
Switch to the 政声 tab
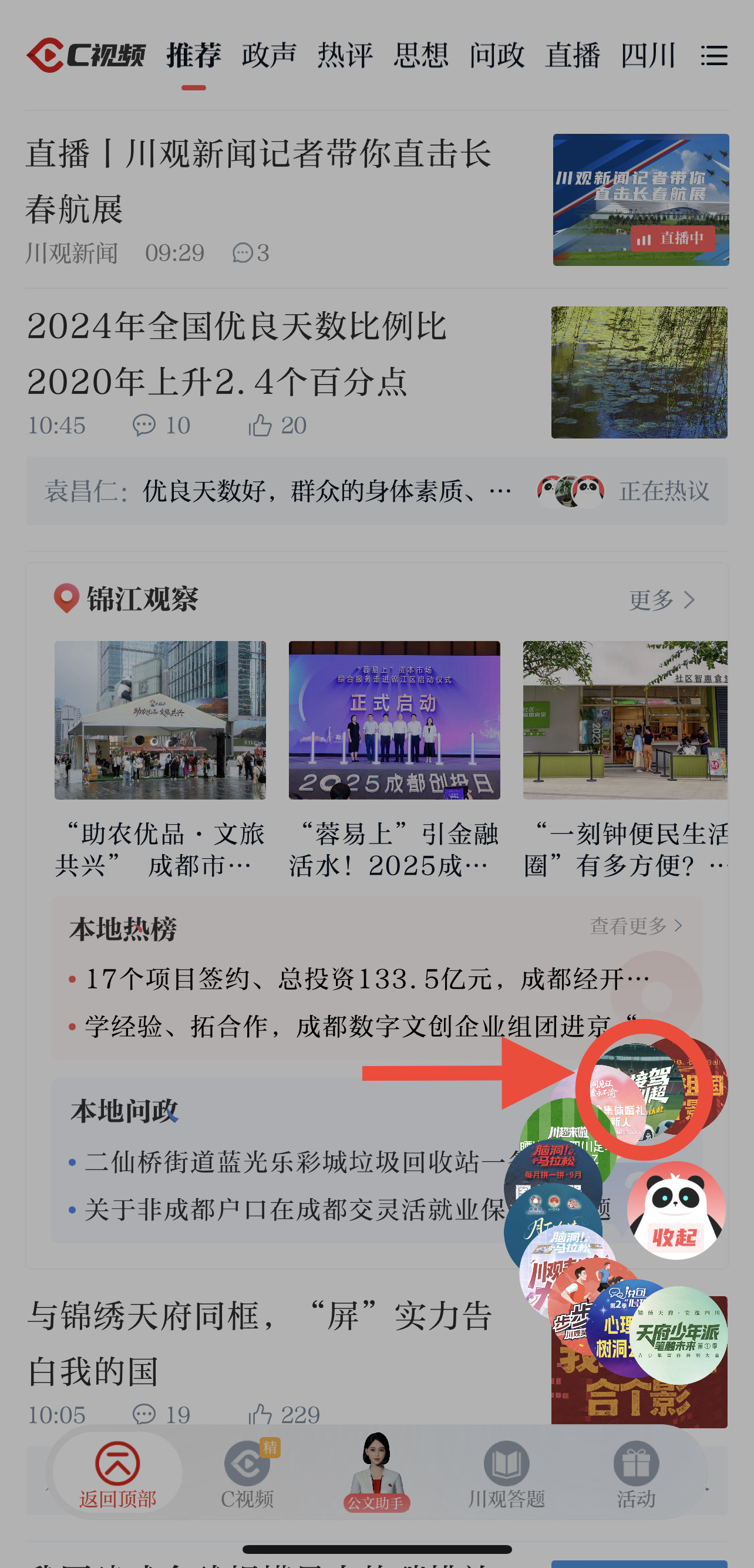coord(268,56)
